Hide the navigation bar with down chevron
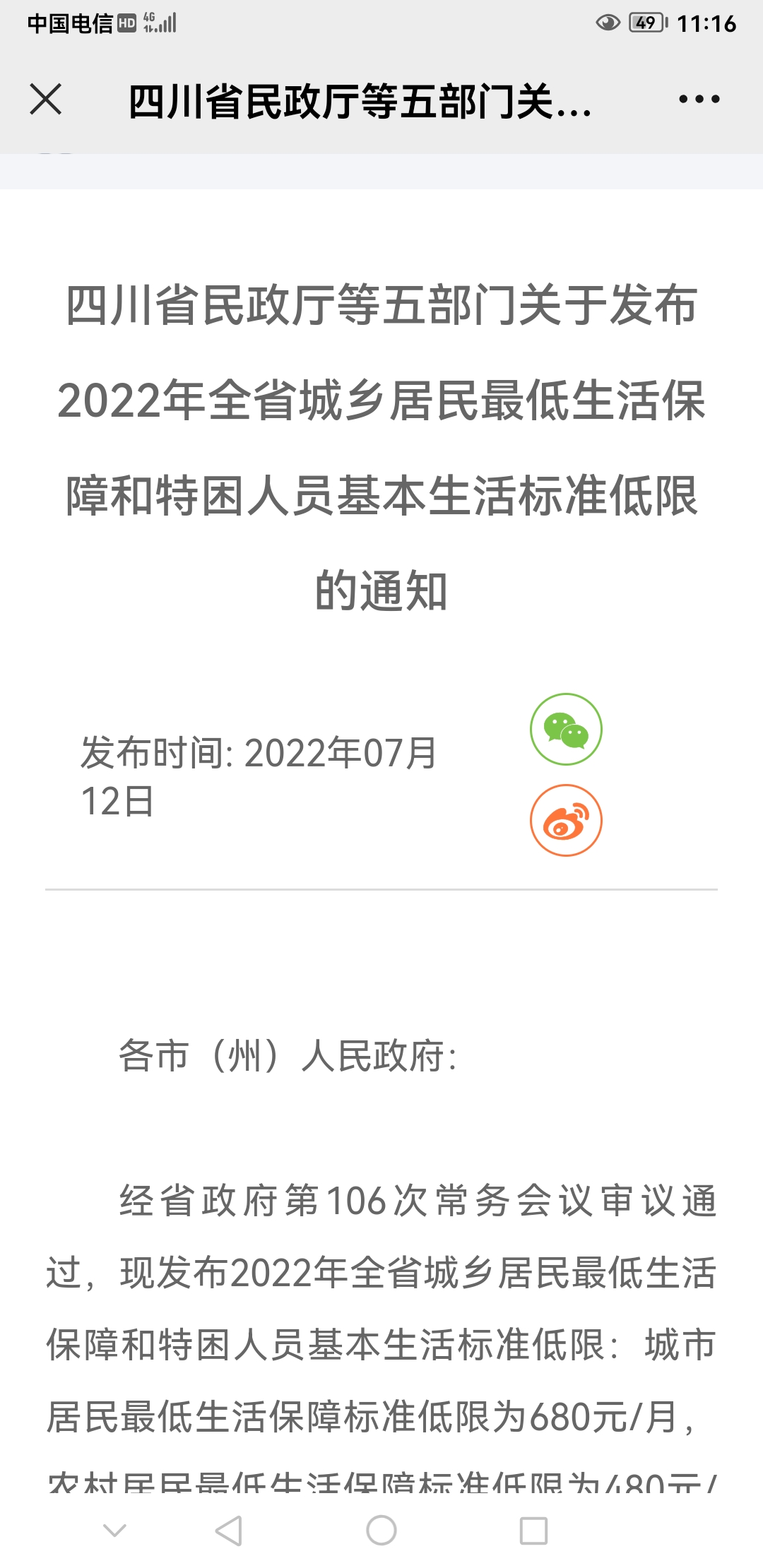Image resolution: width=763 pixels, height=1568 pixels. point(114,1531)
